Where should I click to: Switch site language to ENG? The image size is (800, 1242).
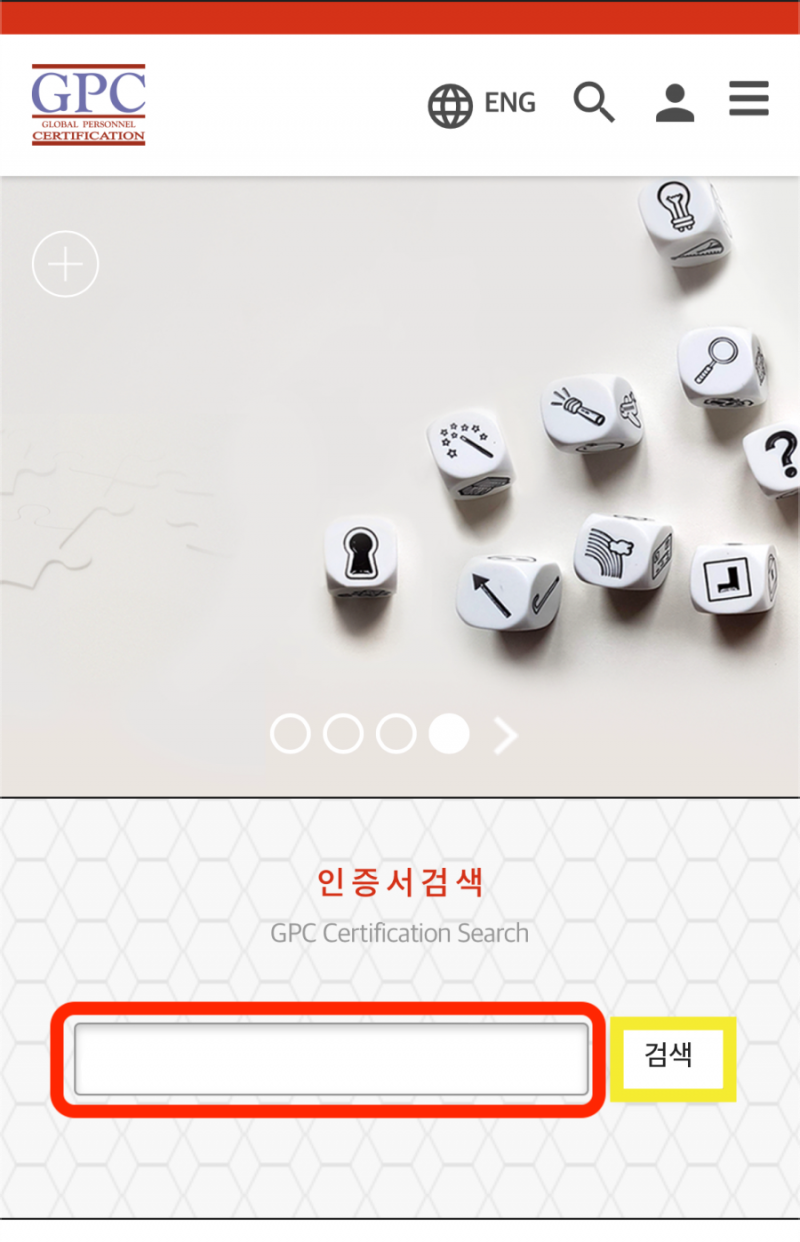[482, 103]
